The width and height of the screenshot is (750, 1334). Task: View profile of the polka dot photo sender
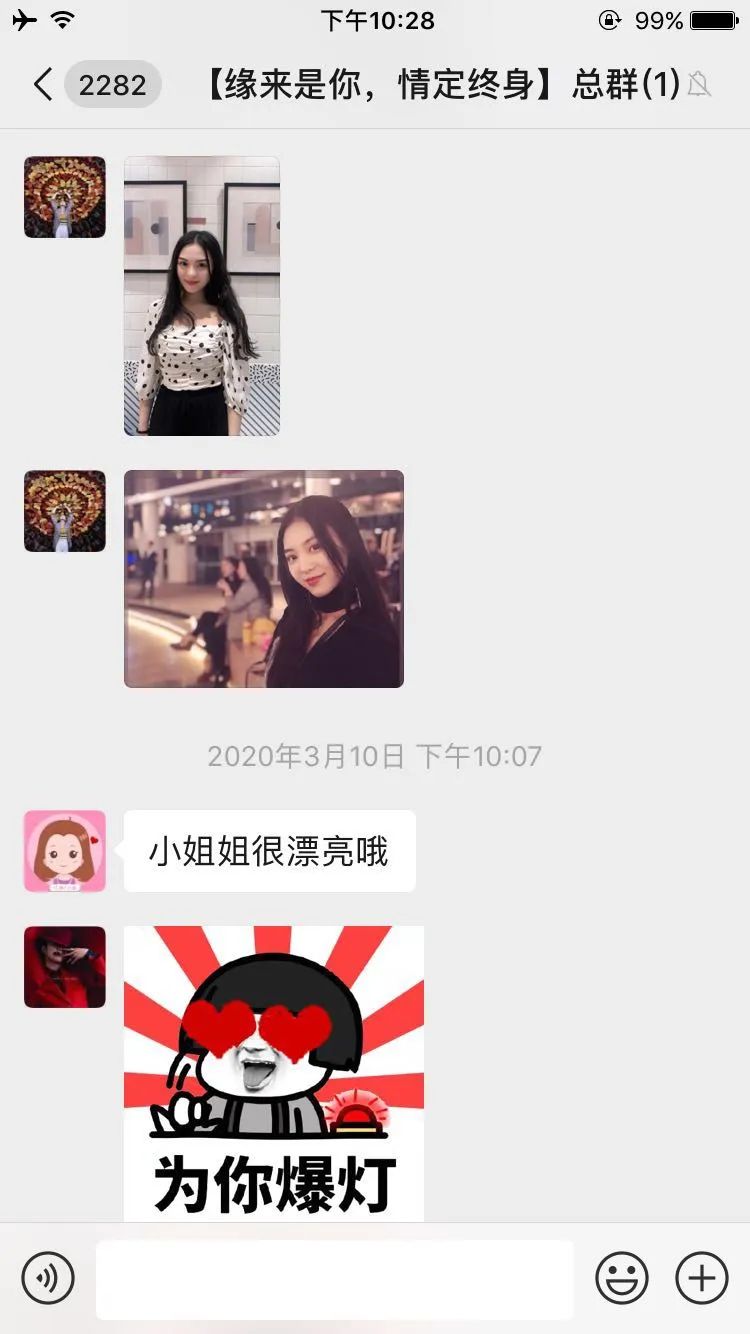pyautogui.click(x=65, y=197)
